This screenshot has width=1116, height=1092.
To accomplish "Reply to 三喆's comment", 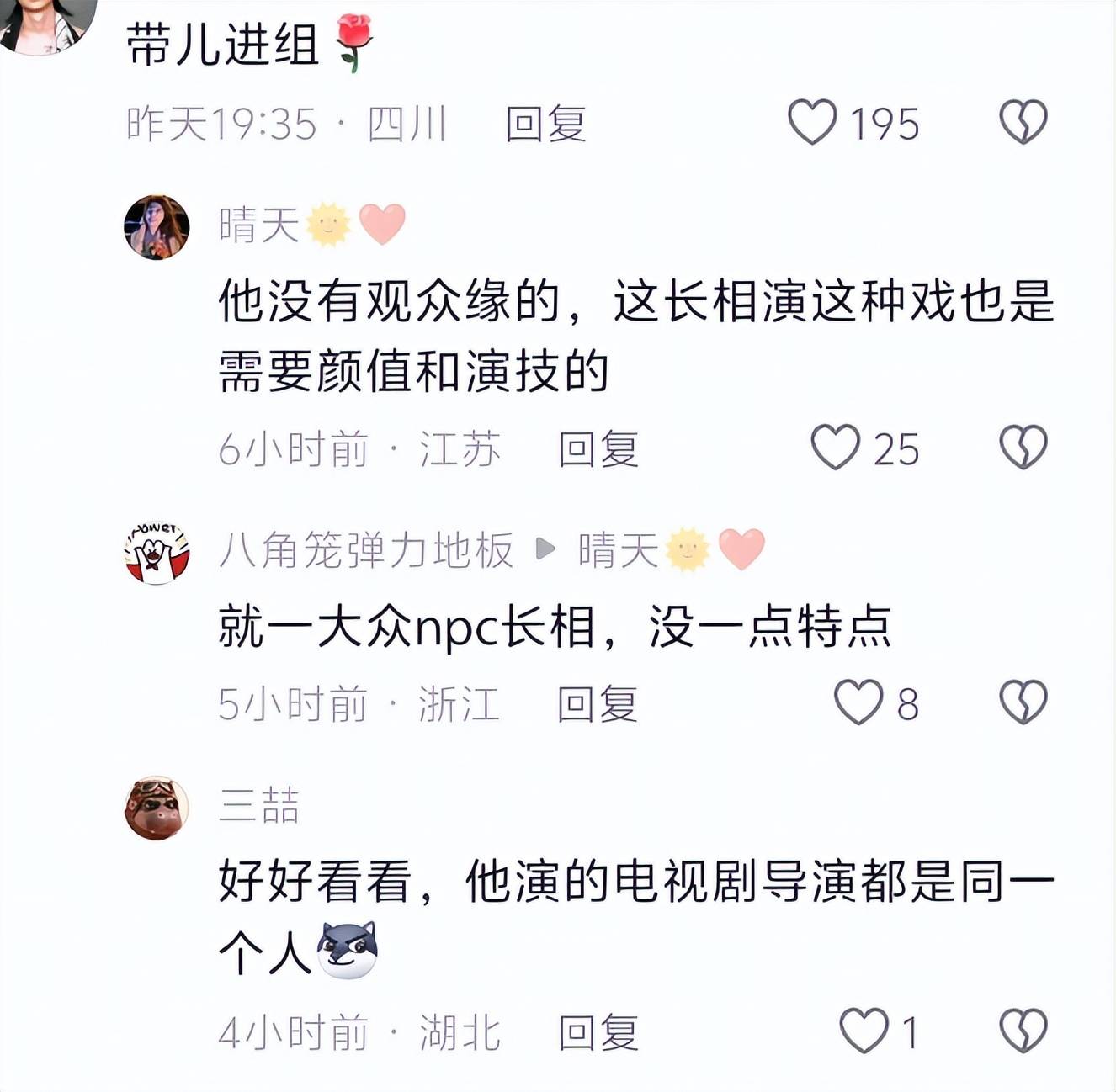I will [x=598, y=1033].
